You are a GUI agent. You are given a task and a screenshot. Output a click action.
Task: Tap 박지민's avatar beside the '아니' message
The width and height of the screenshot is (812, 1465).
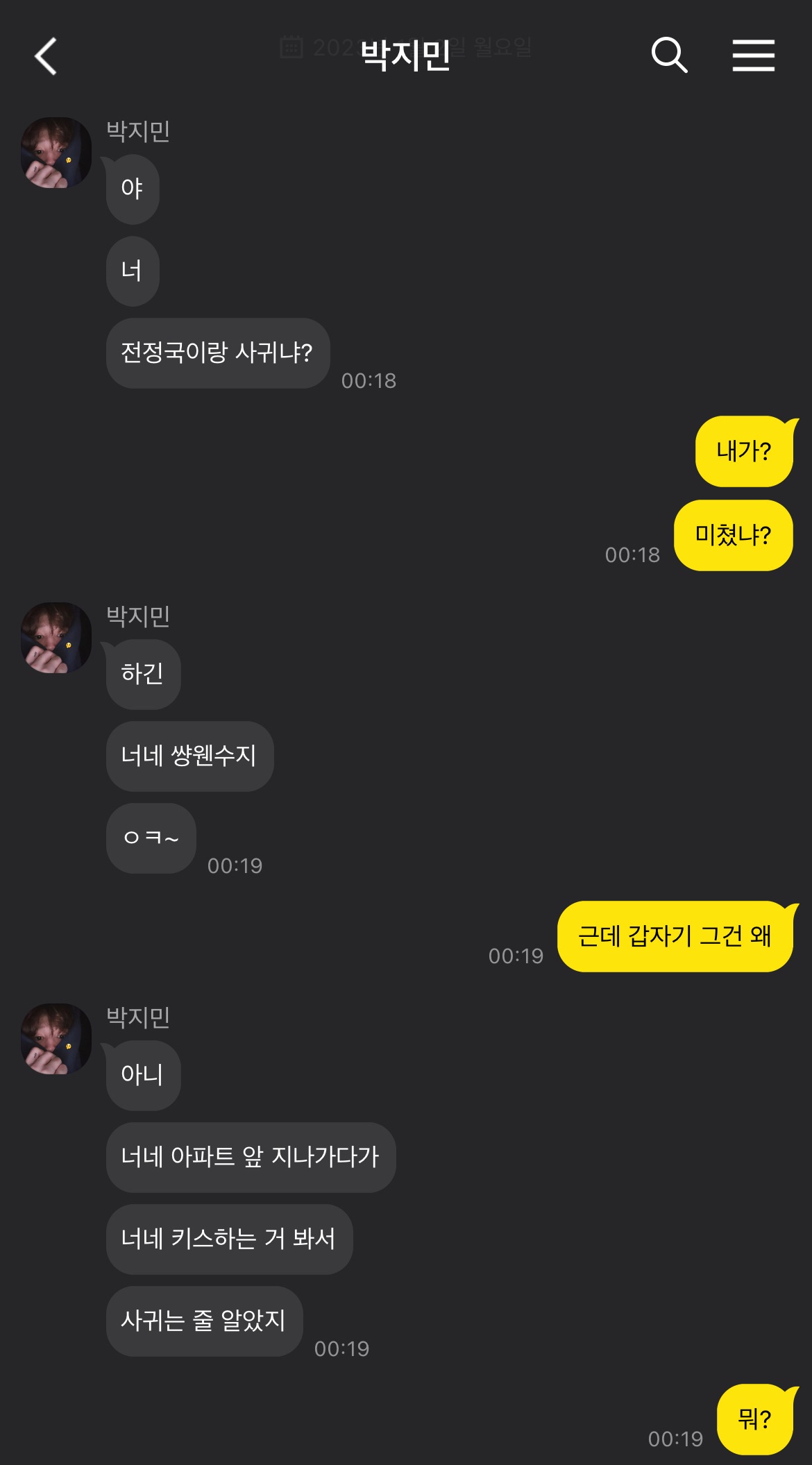56,1039
